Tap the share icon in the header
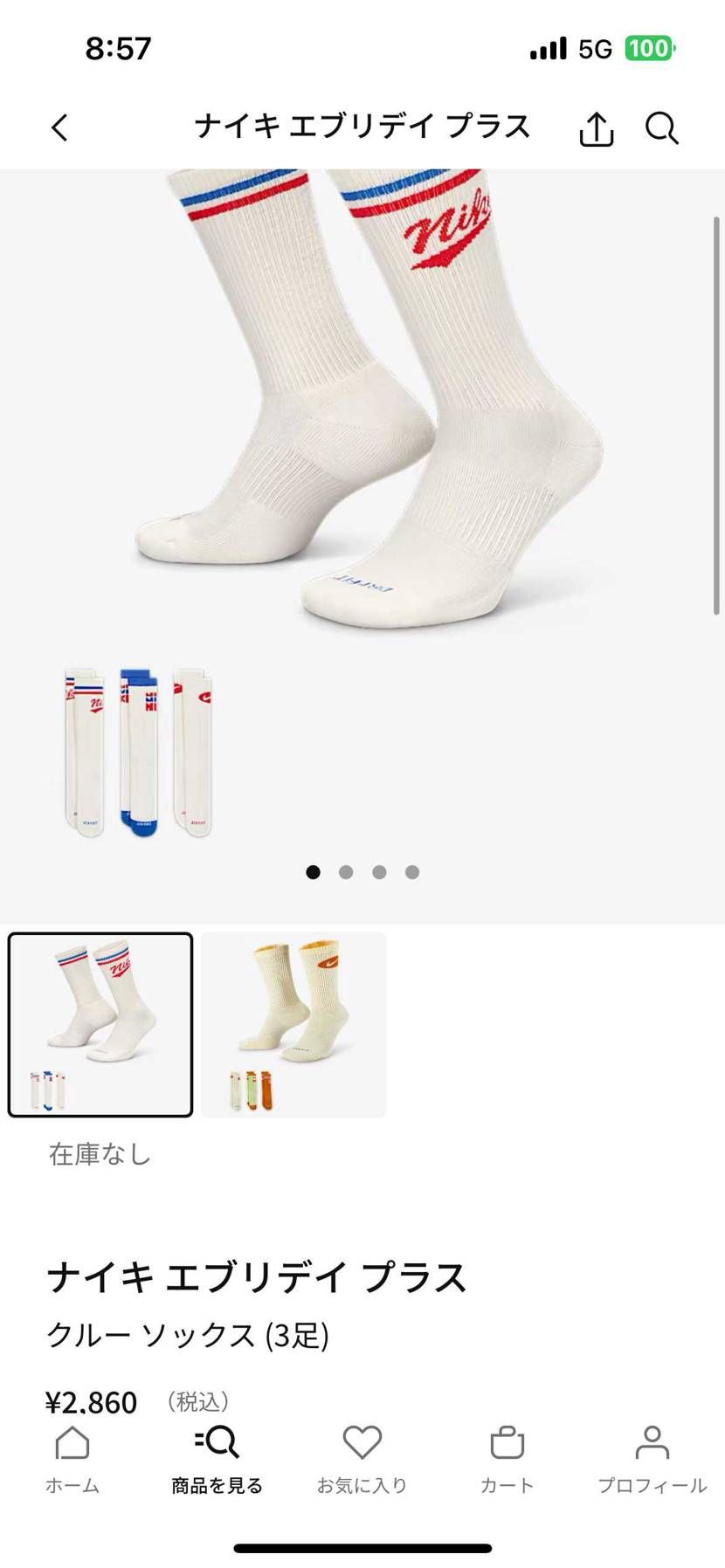This screenshot has width=725, height=1568. click(595, 127)
